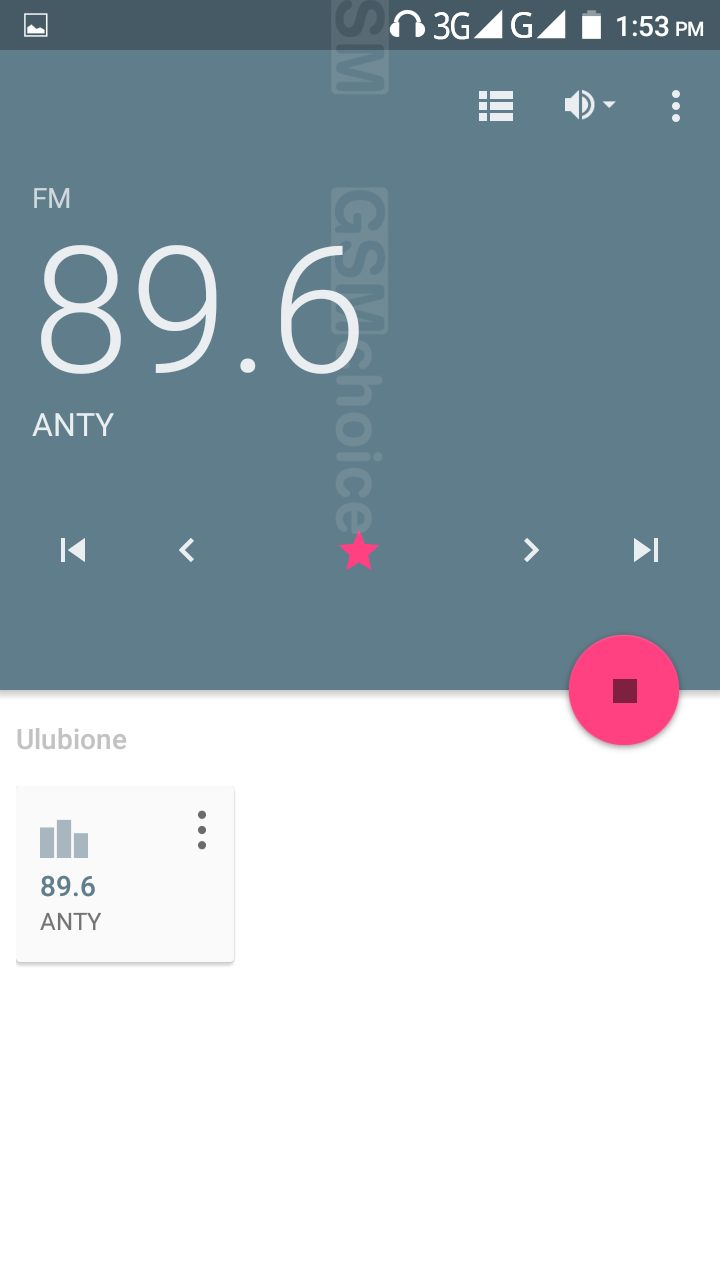The height and width of the screenshot is (1280, 720).
Task: Open the top-right overflow menu
Action: pyautogui.click(x=676, y=105)
